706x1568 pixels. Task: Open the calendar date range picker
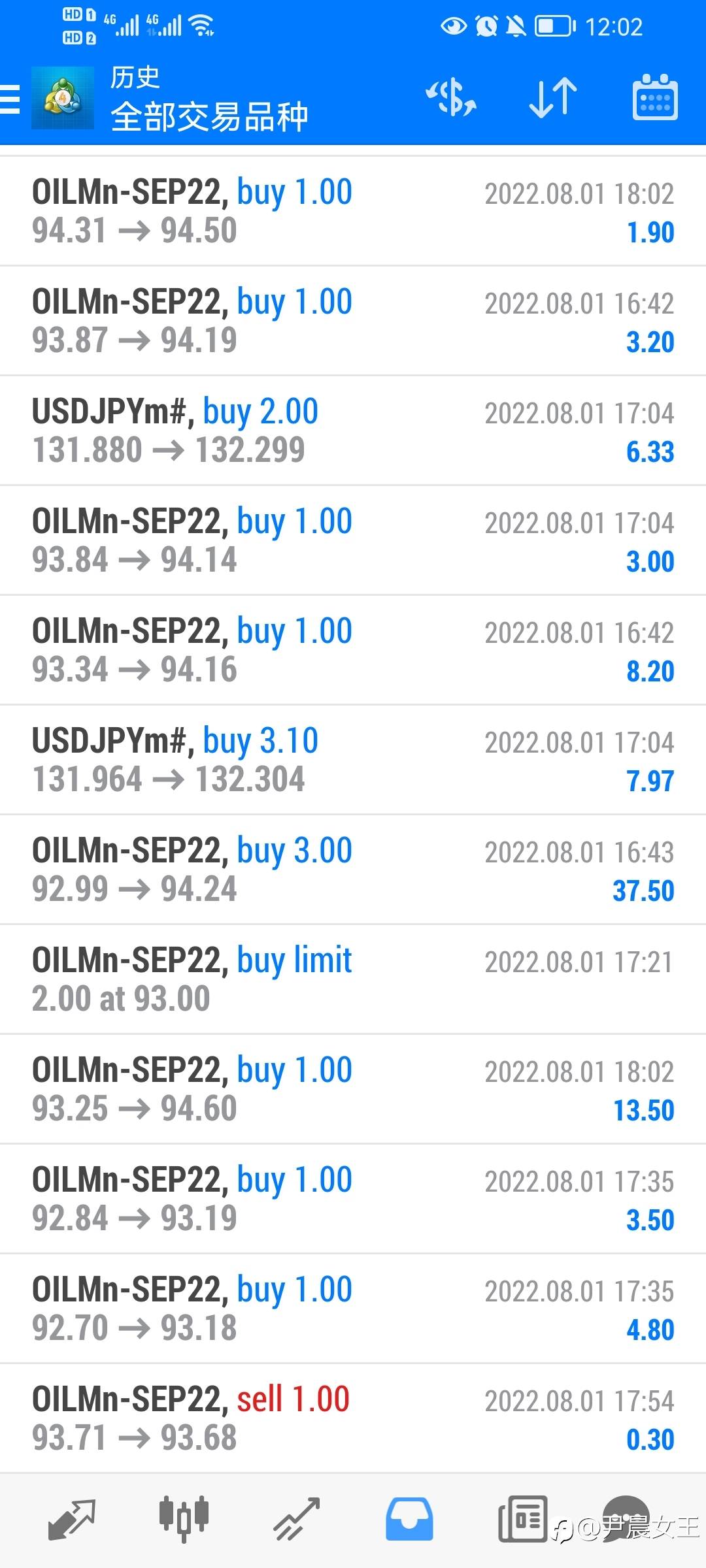click(655, 98)
